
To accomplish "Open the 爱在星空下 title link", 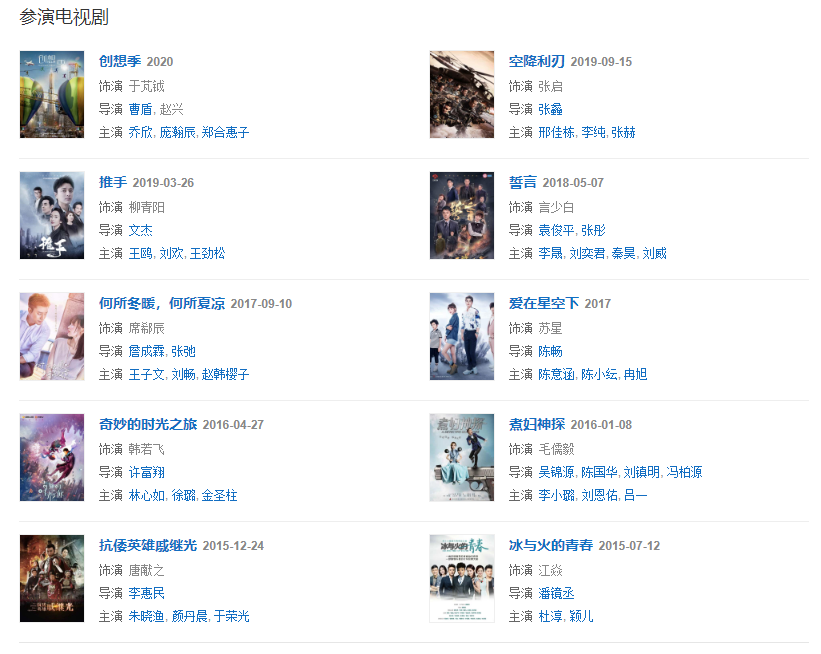I will pyautogui.click(x=544, y=303).
